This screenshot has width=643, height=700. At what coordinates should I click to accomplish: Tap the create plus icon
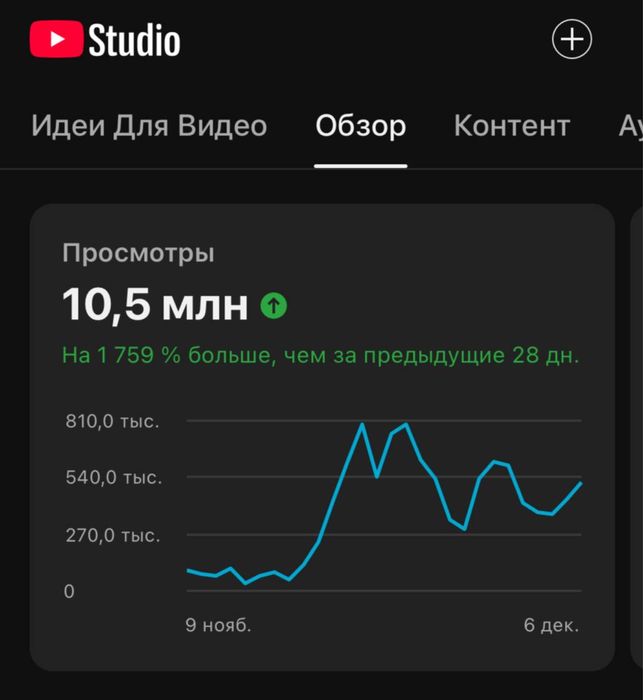tap(572, 40)
